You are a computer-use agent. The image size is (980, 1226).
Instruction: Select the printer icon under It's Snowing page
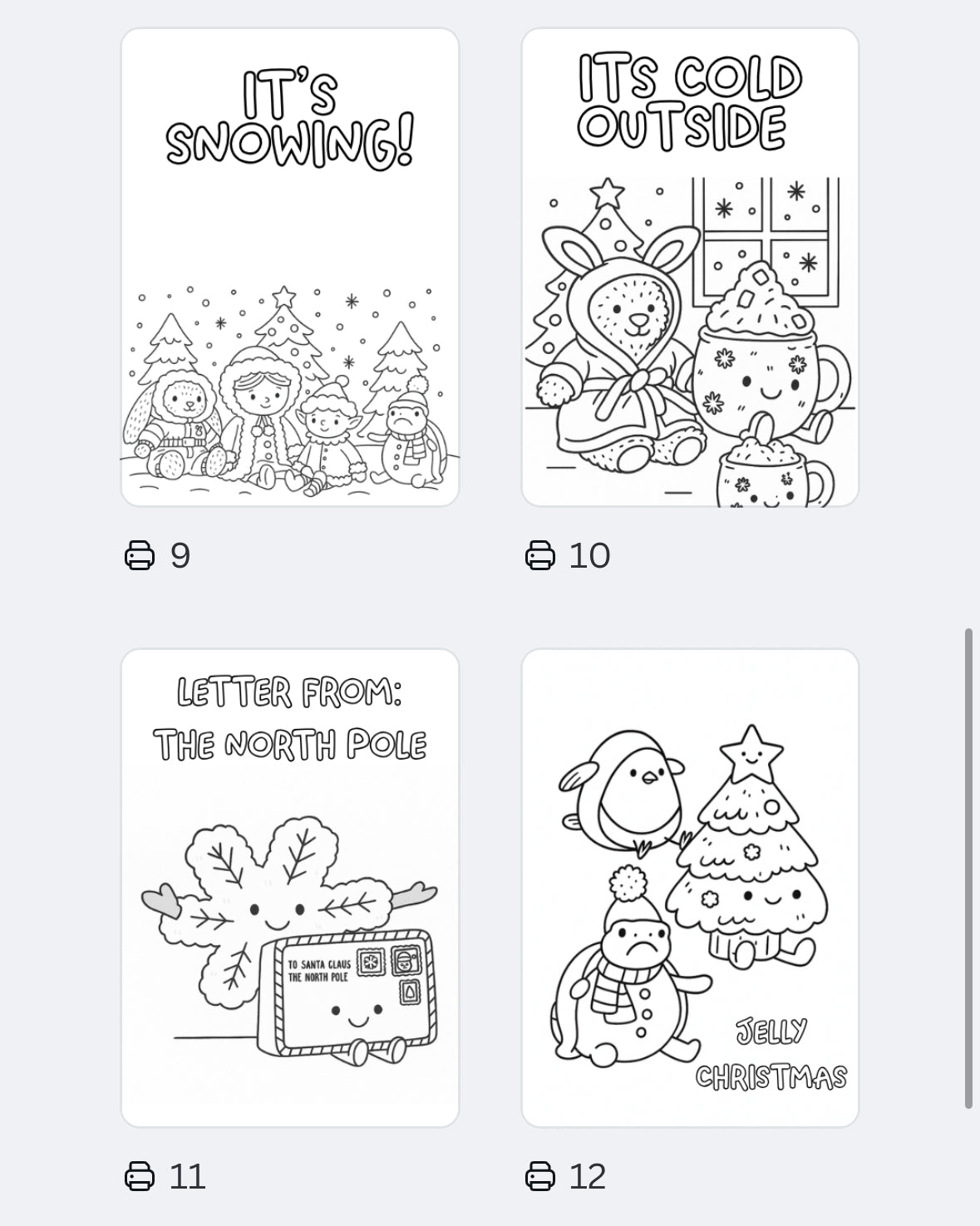138,556
